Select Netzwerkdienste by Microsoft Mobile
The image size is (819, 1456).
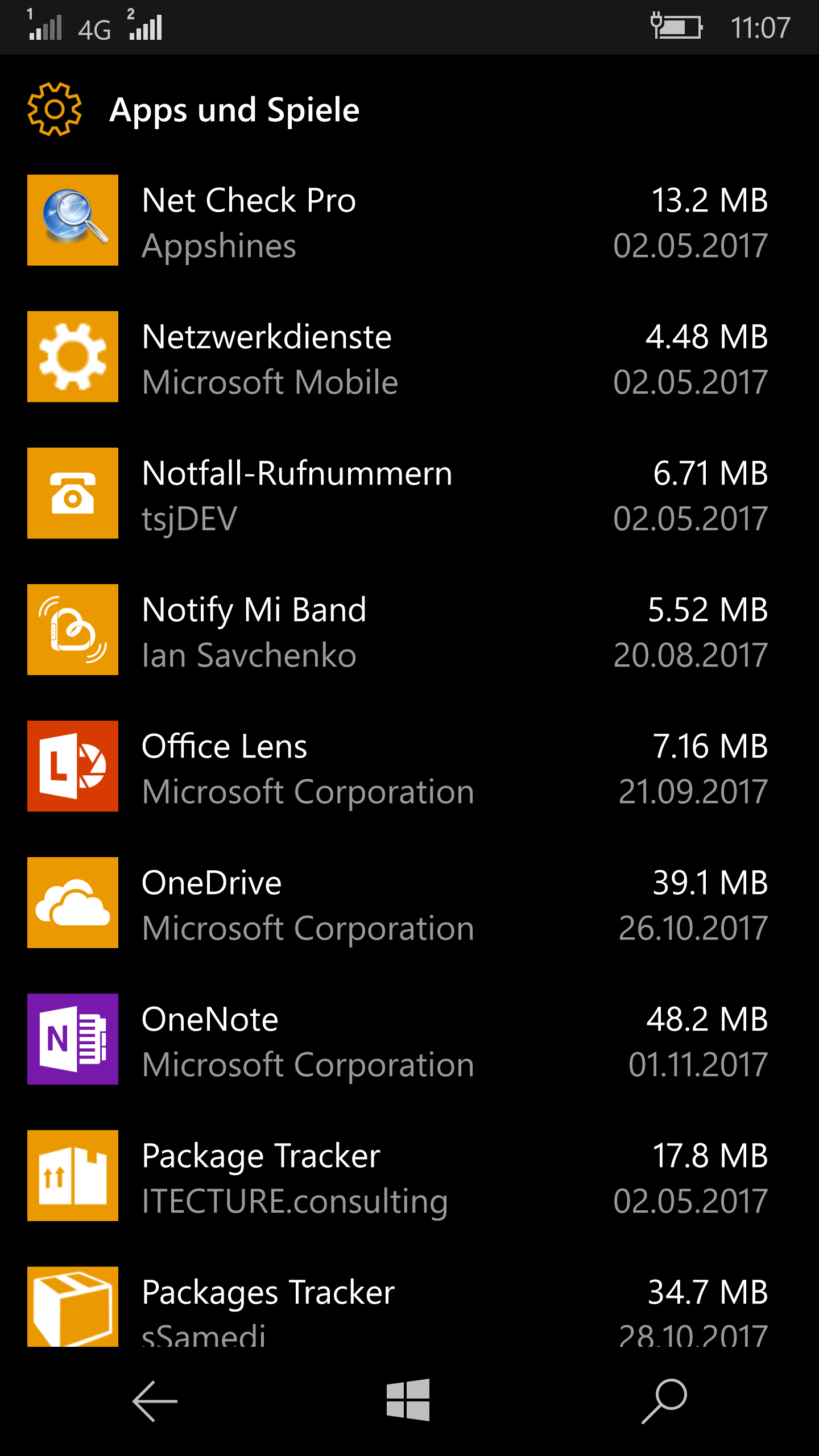pos(409,357)
